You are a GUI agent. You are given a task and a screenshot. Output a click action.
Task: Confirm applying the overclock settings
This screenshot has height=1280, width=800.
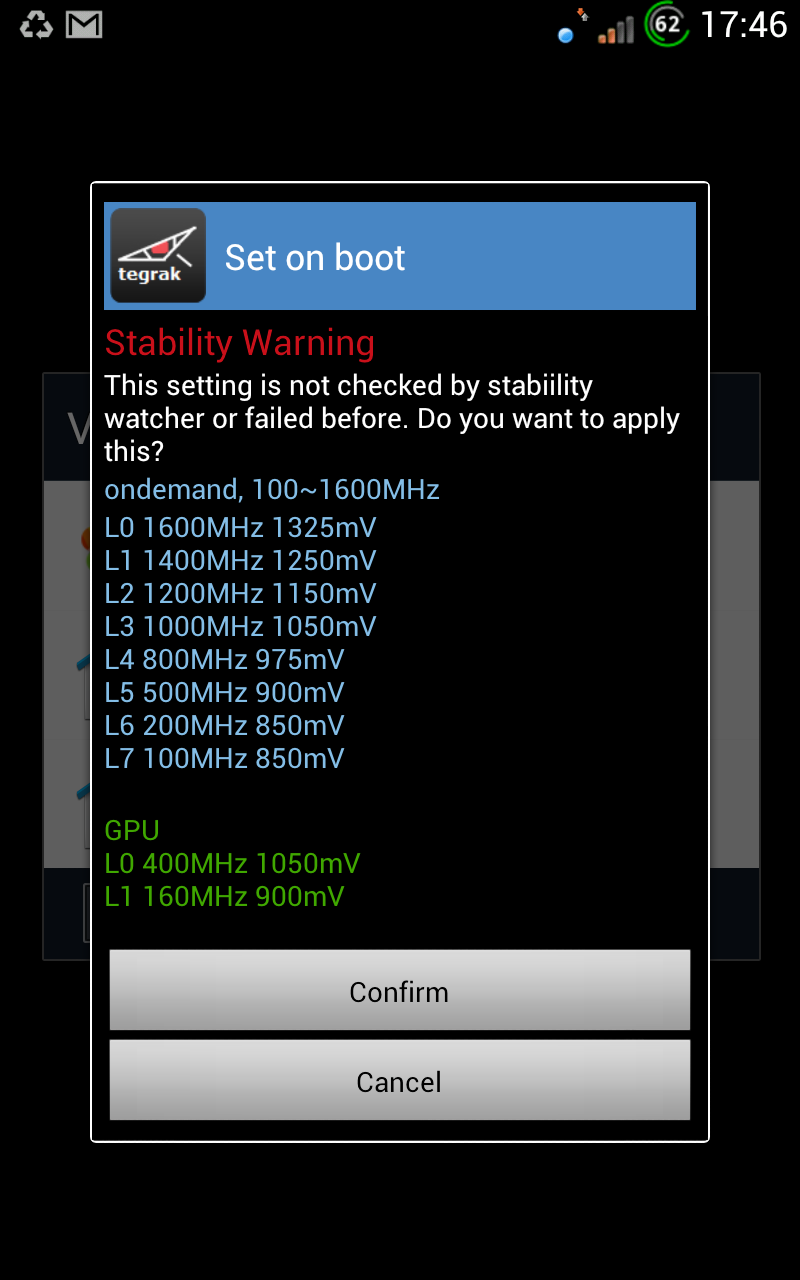coord(399,990)
